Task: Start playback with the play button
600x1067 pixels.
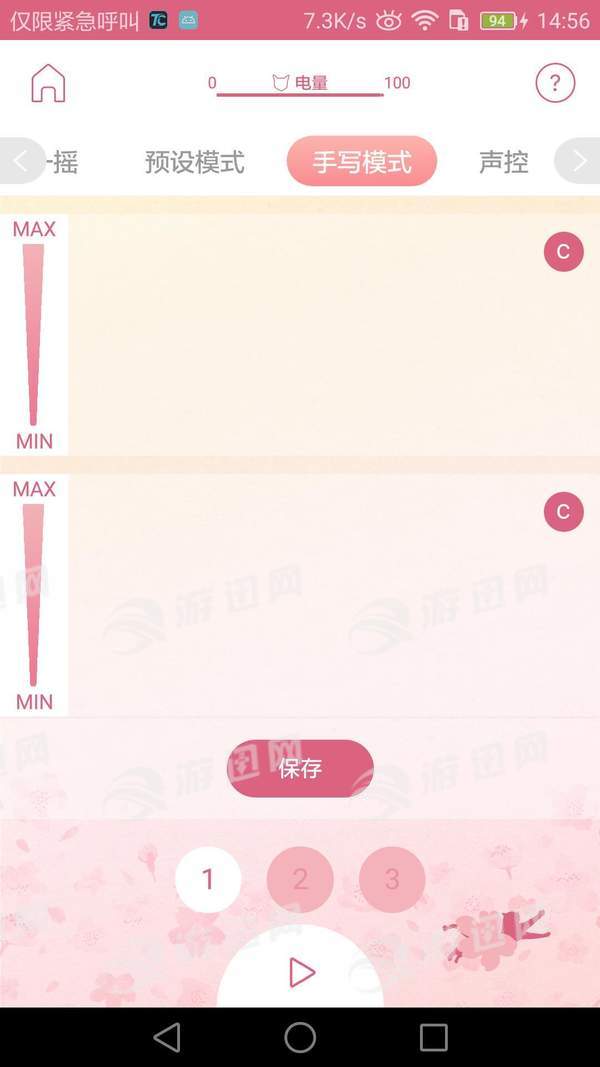Action: pyautogui.click(x=301, y=972)
